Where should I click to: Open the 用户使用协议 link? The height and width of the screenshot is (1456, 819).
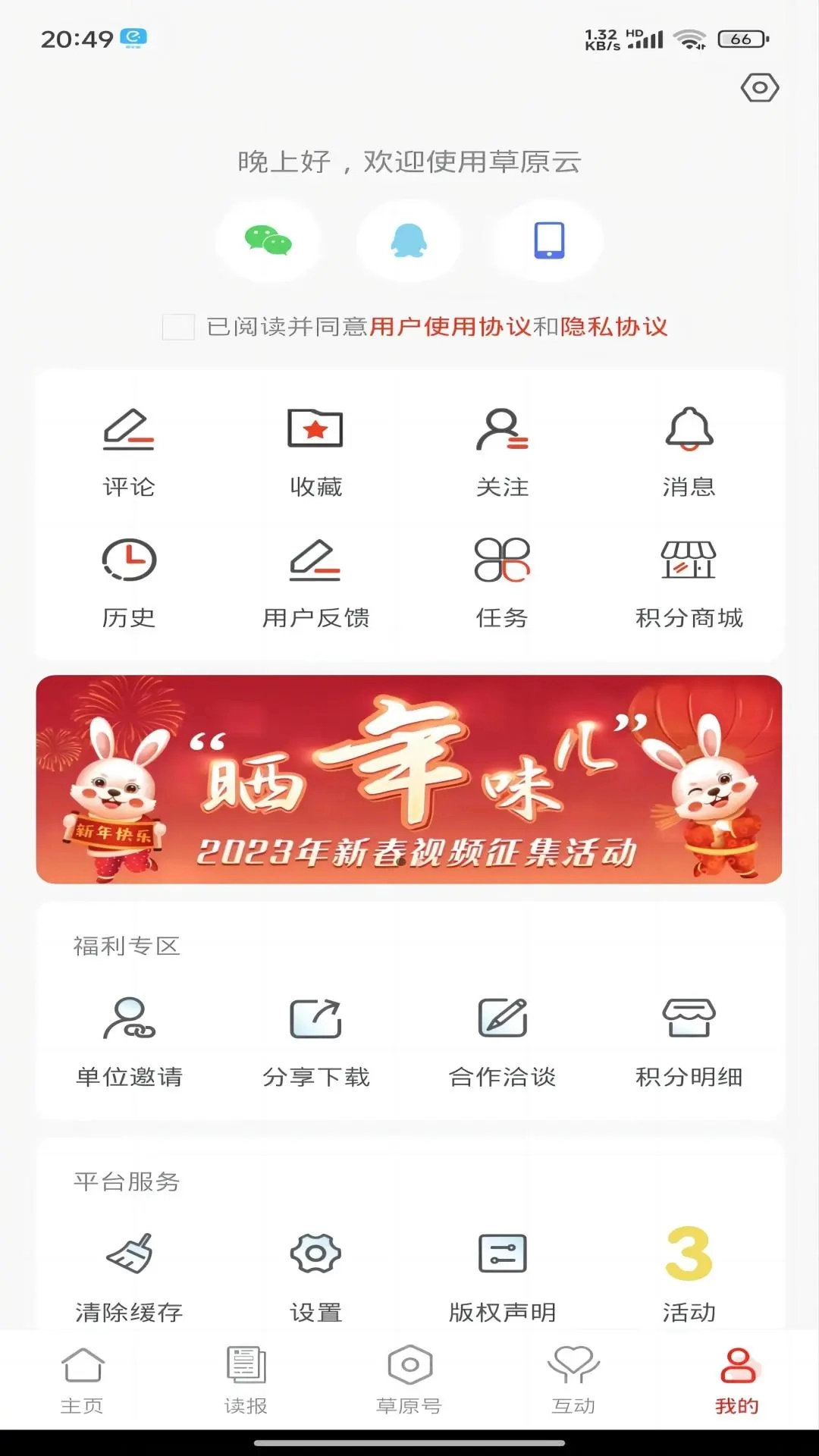[450, 327]
